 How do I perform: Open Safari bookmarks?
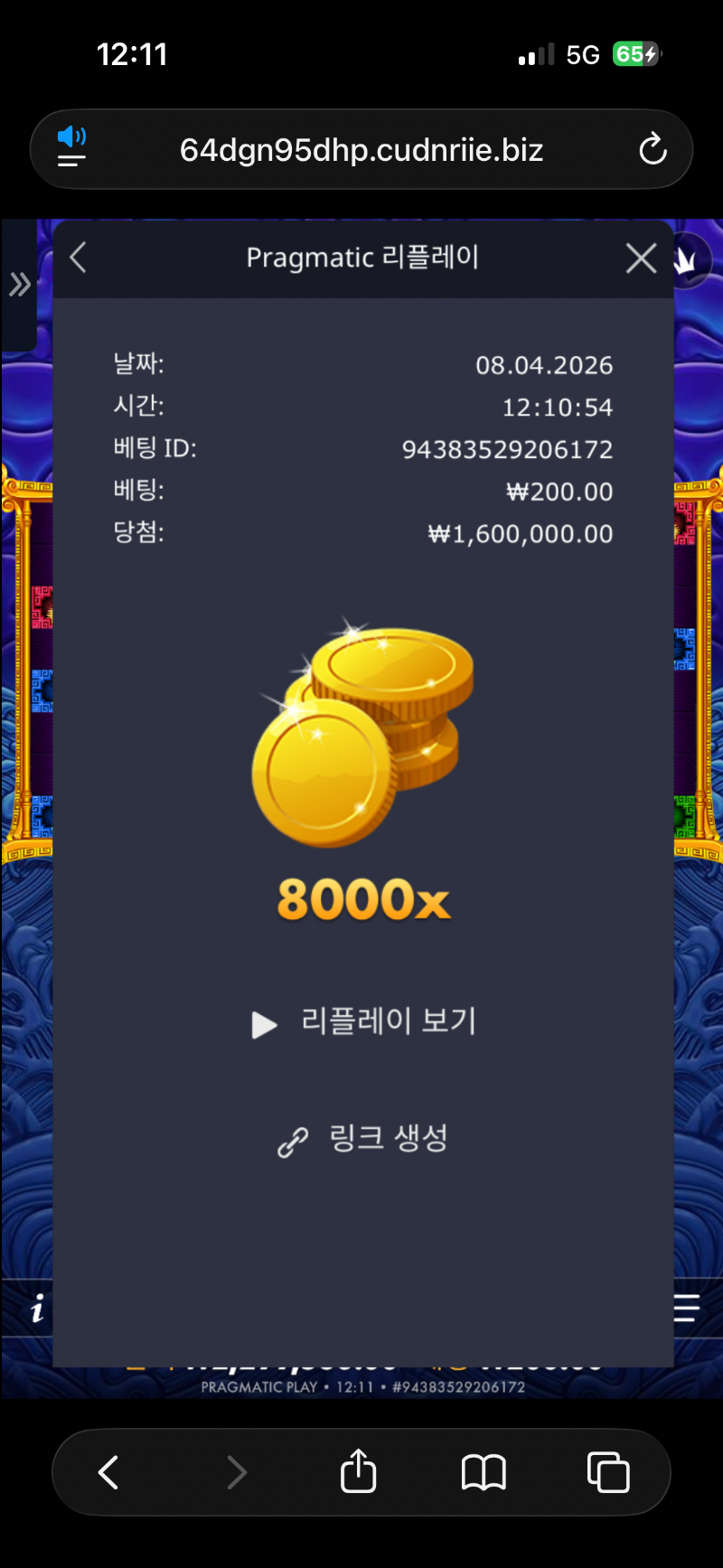(x=484, y=1472)
